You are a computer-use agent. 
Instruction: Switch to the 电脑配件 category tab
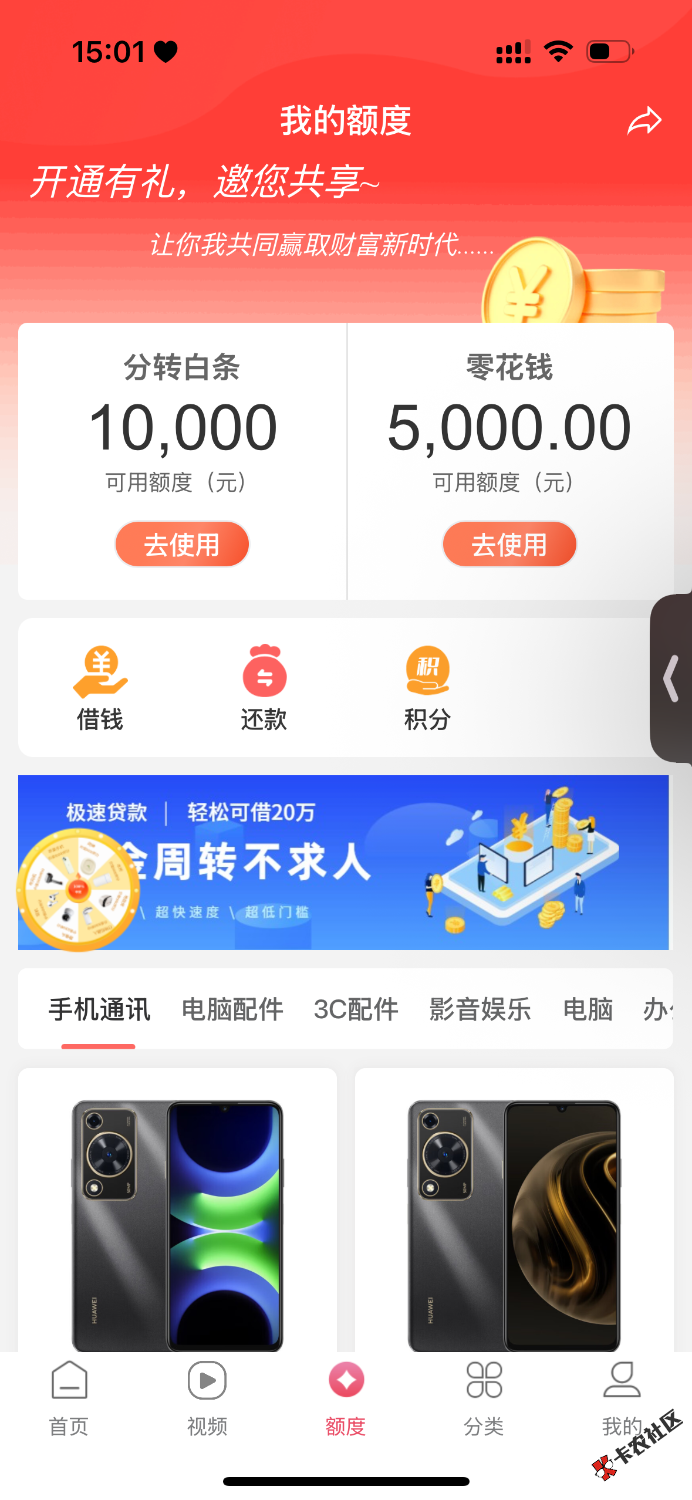[x=232, y=1010]
